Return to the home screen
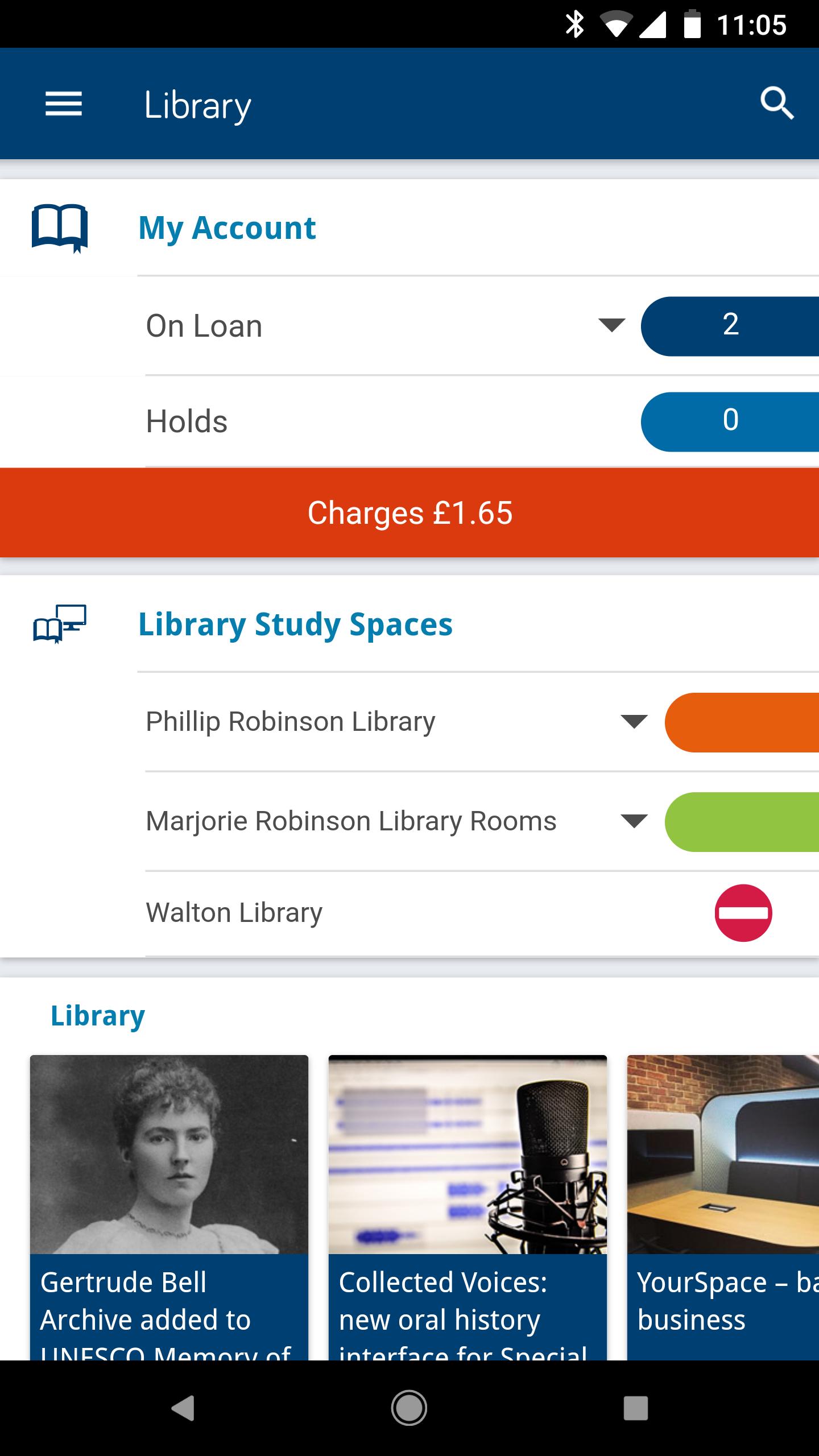The height and width of the screenshot is (1456, 819). click(409, 1408)
